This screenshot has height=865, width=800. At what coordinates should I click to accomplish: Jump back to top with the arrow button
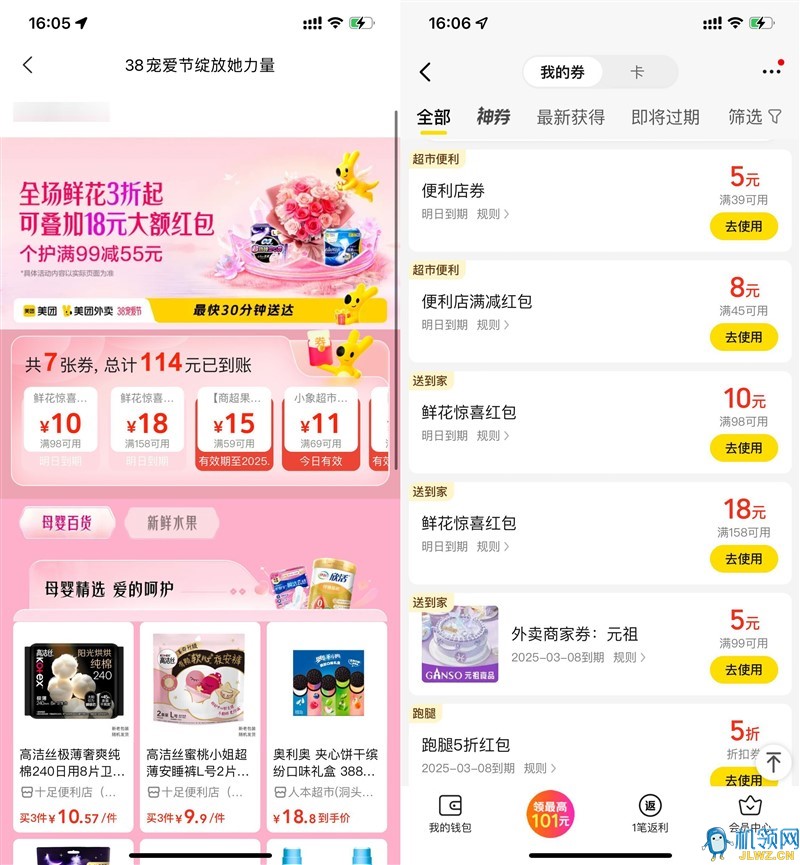pyautogui.click(x=773, y=762)
